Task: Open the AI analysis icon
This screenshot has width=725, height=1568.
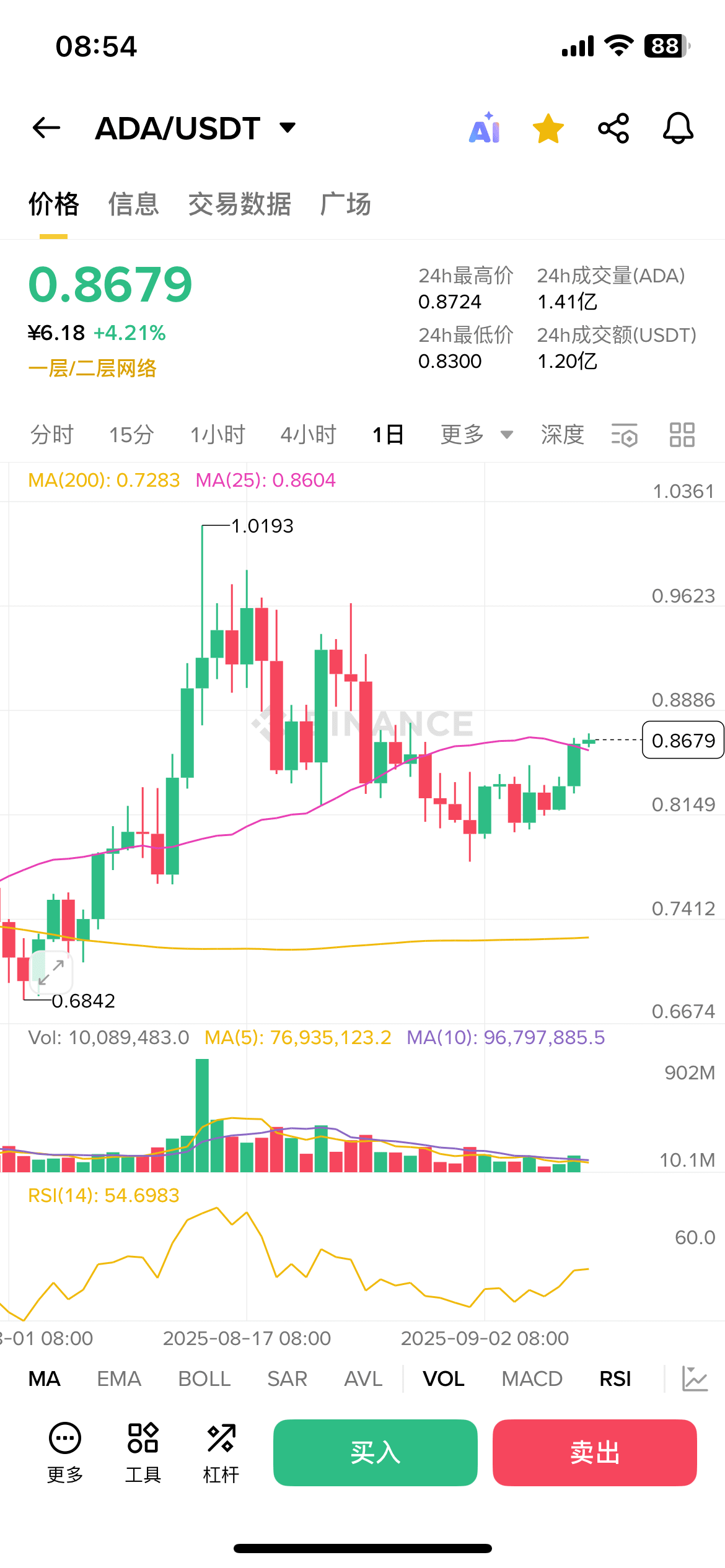Action: (x=485, y=128)
